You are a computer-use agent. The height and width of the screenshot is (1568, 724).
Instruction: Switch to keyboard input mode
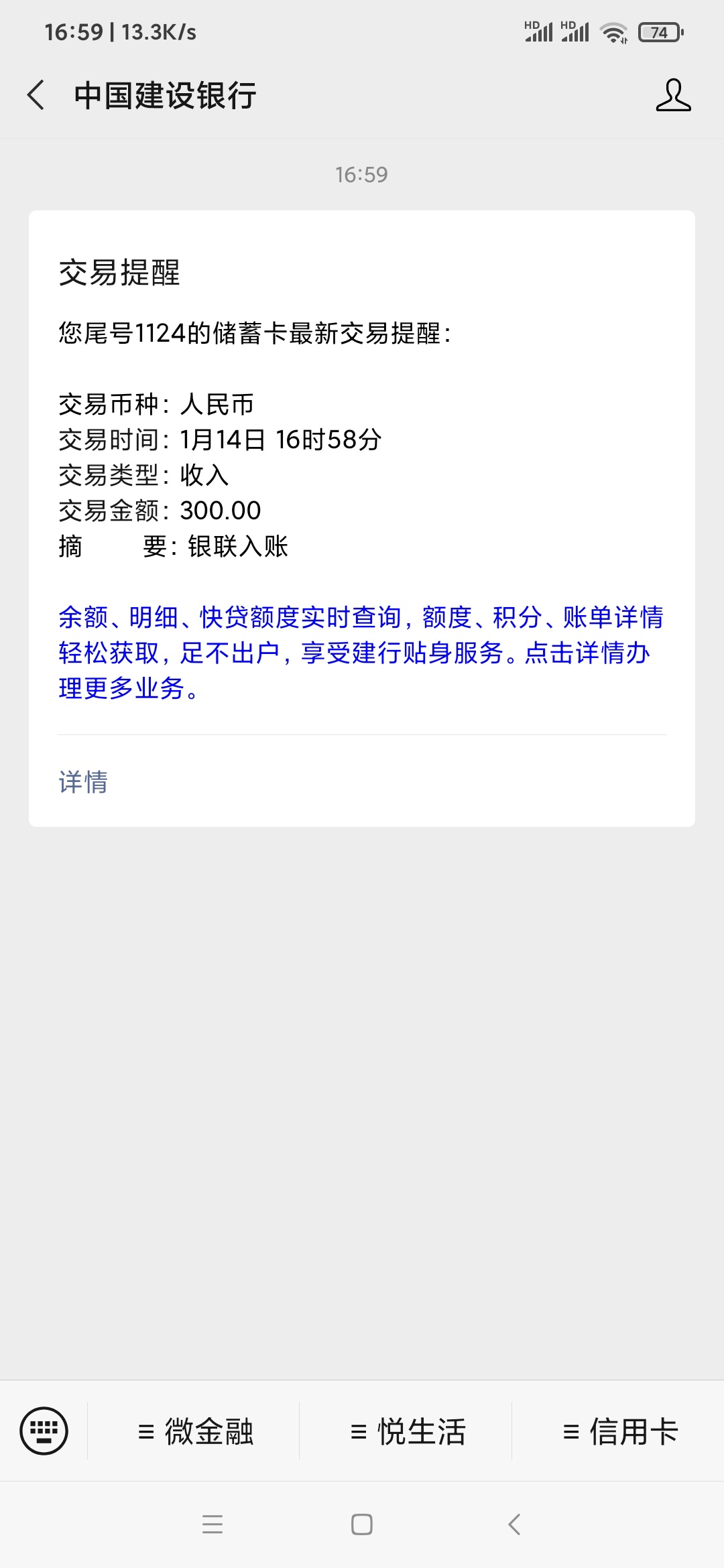point(44,1431)
